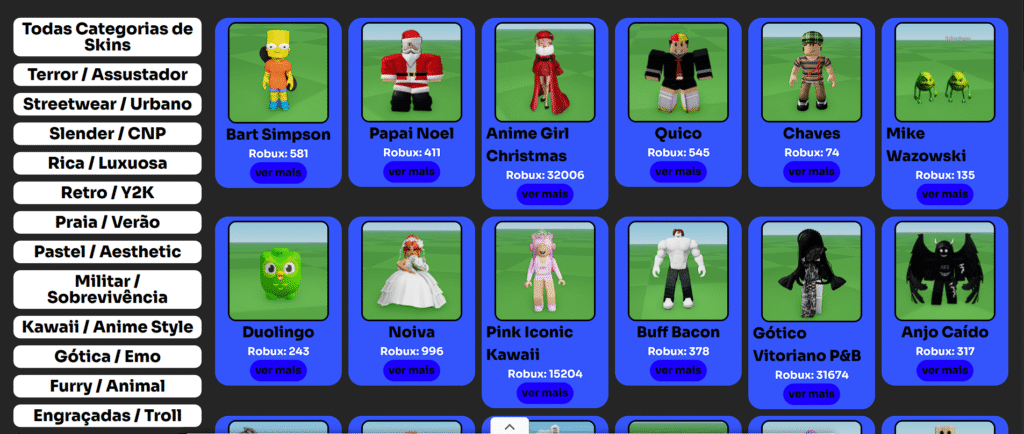Viewport: 1024px width, 434px height.
Task: View more details for Quico skin
Action: point(678,172)
